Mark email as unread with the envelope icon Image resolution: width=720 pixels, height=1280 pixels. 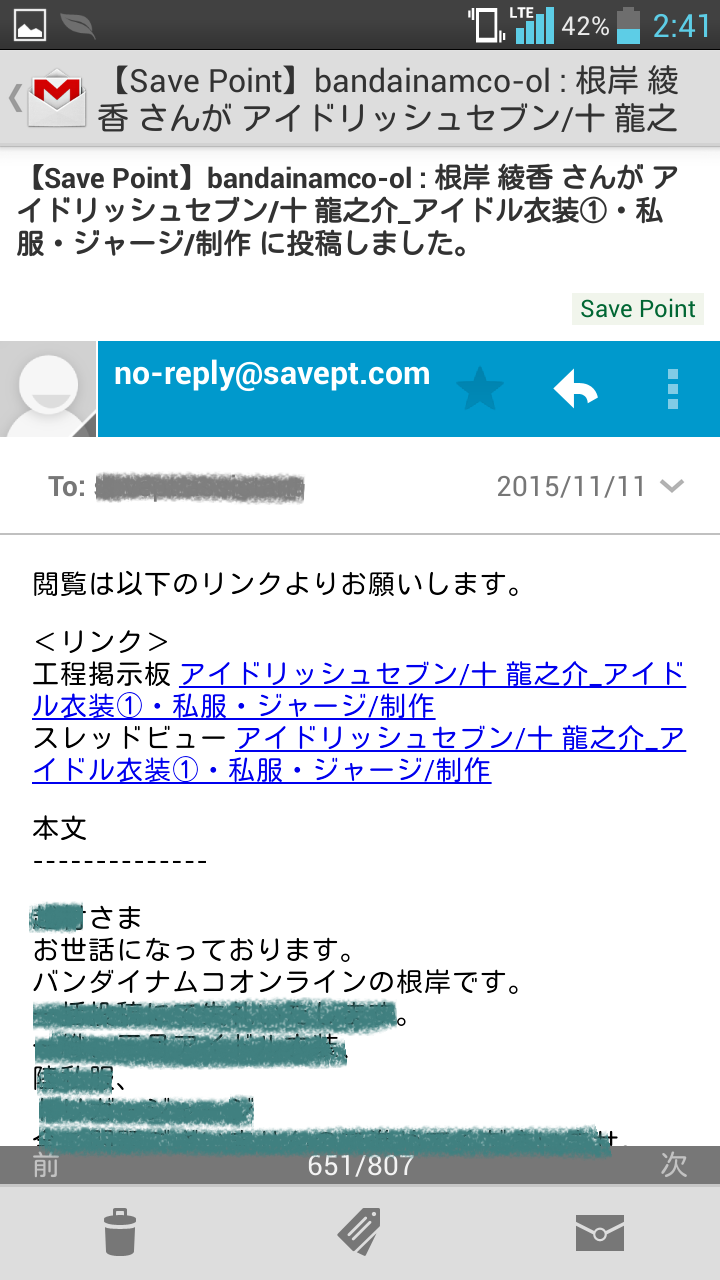pos(600,1232)
